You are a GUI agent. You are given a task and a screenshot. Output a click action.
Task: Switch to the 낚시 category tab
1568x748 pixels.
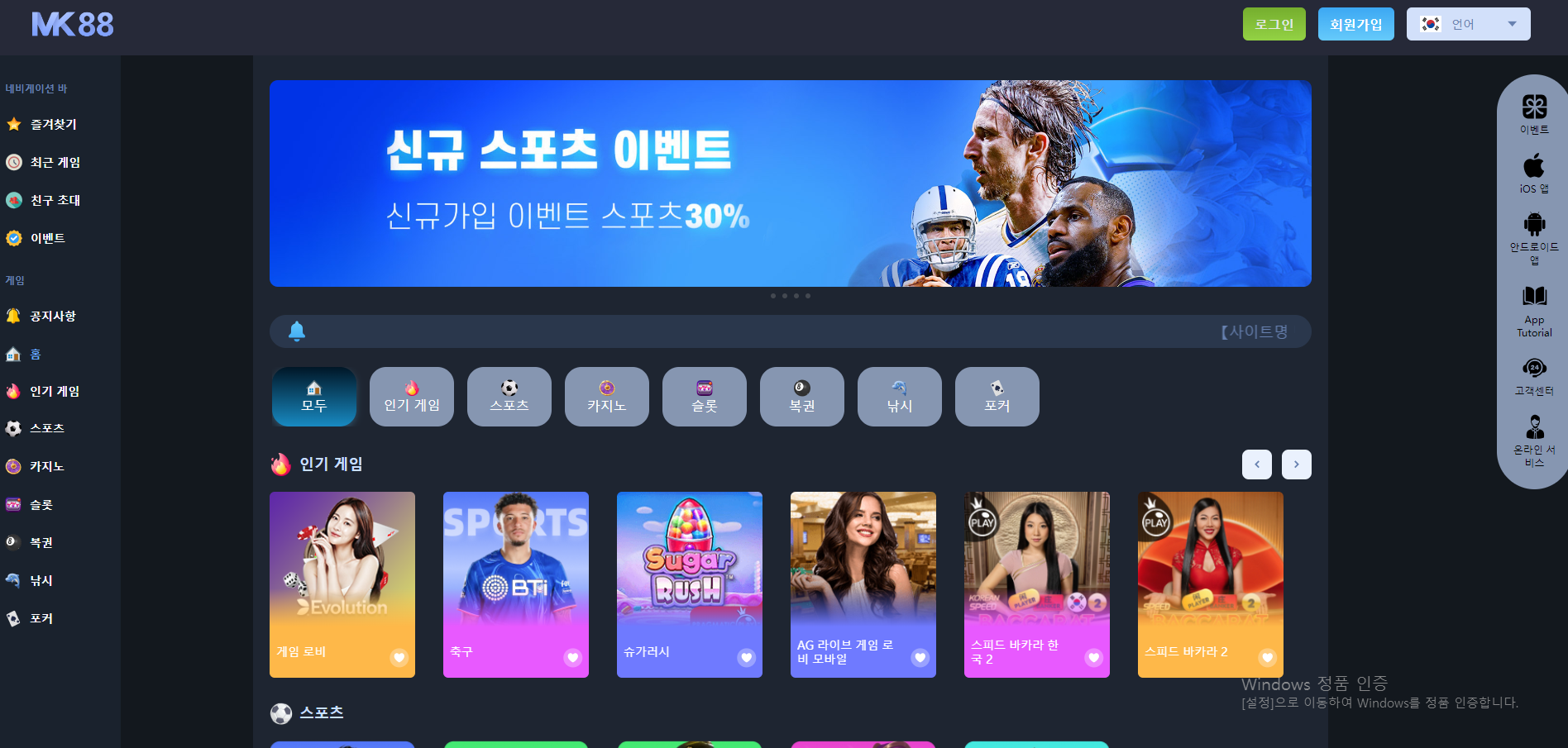click(899, 397)
